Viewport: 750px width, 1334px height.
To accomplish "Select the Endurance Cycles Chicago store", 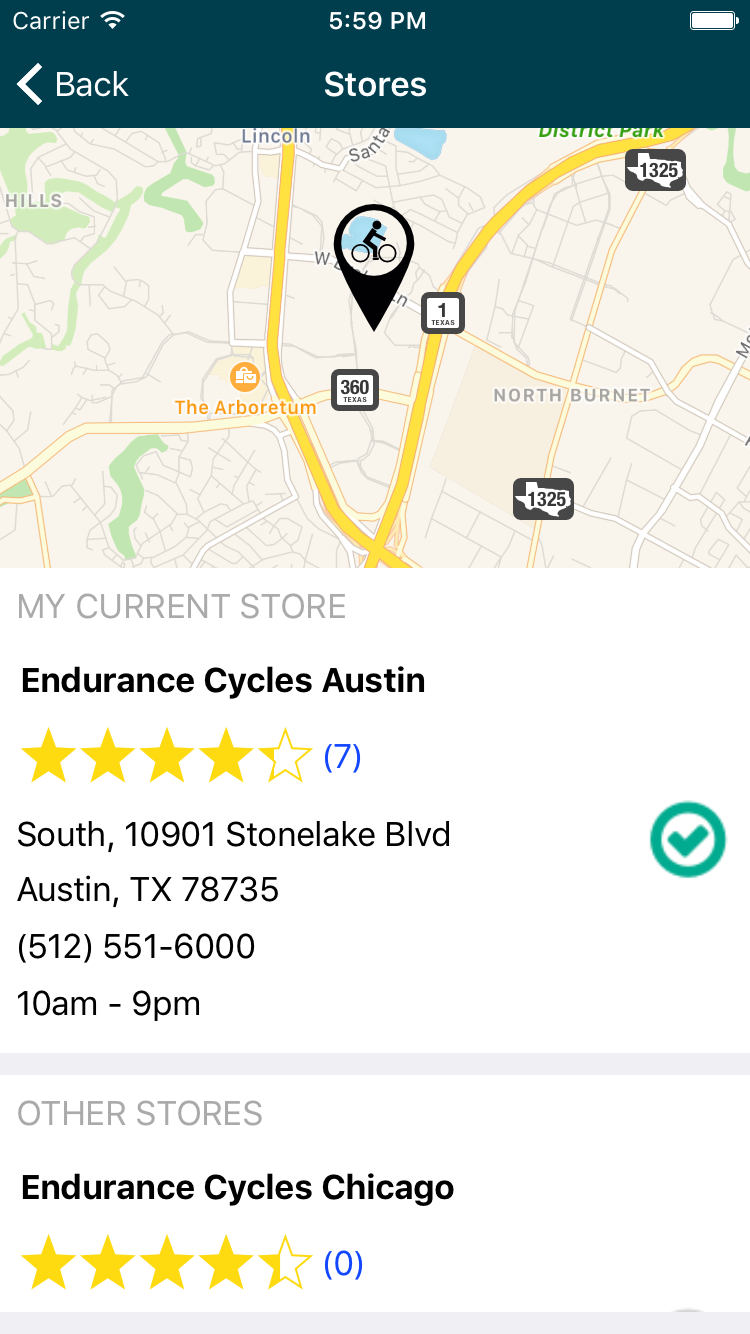I will [375, 1231].
